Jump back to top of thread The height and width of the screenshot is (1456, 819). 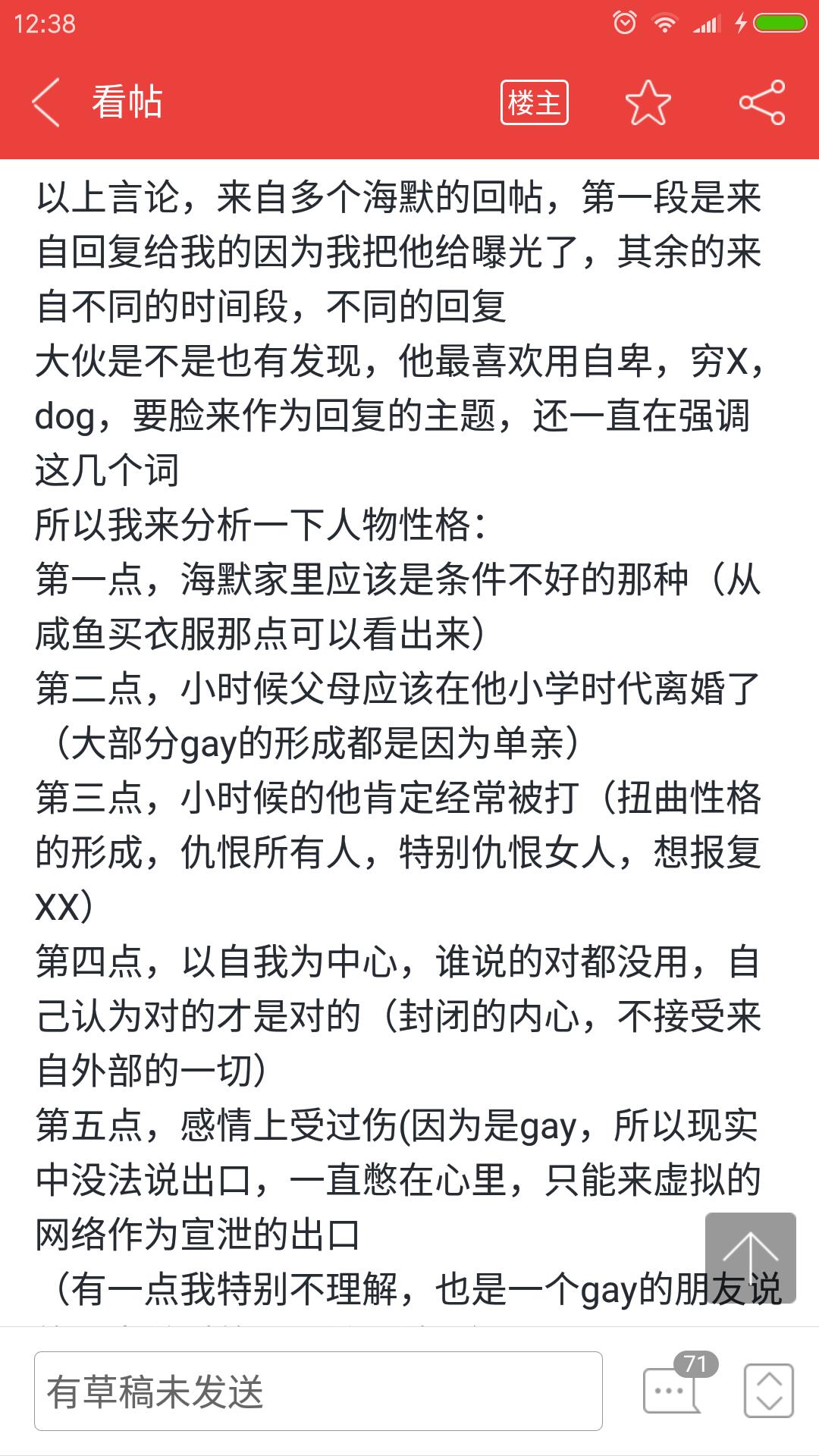(x=750, y=1257)
